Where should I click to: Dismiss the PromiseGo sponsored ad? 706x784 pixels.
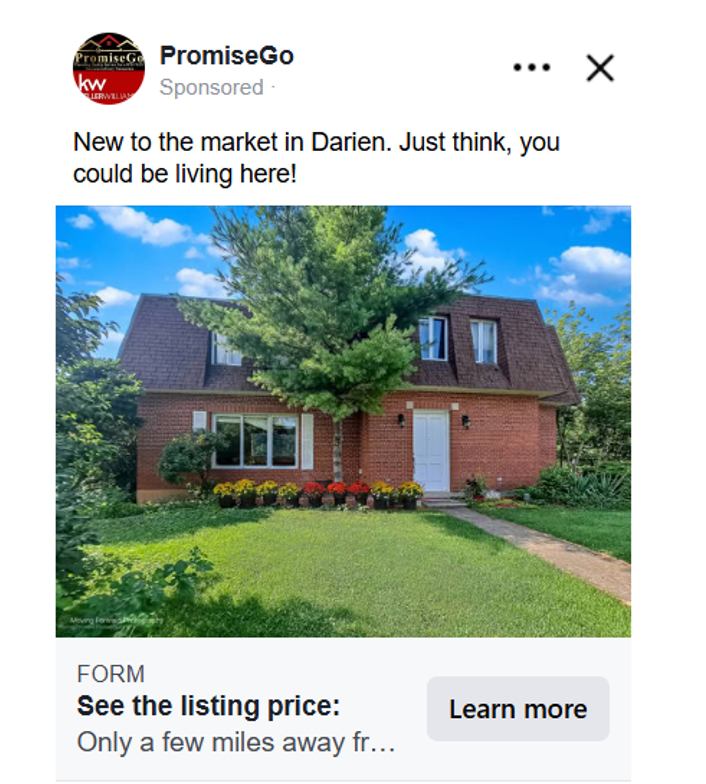[600, 68]
